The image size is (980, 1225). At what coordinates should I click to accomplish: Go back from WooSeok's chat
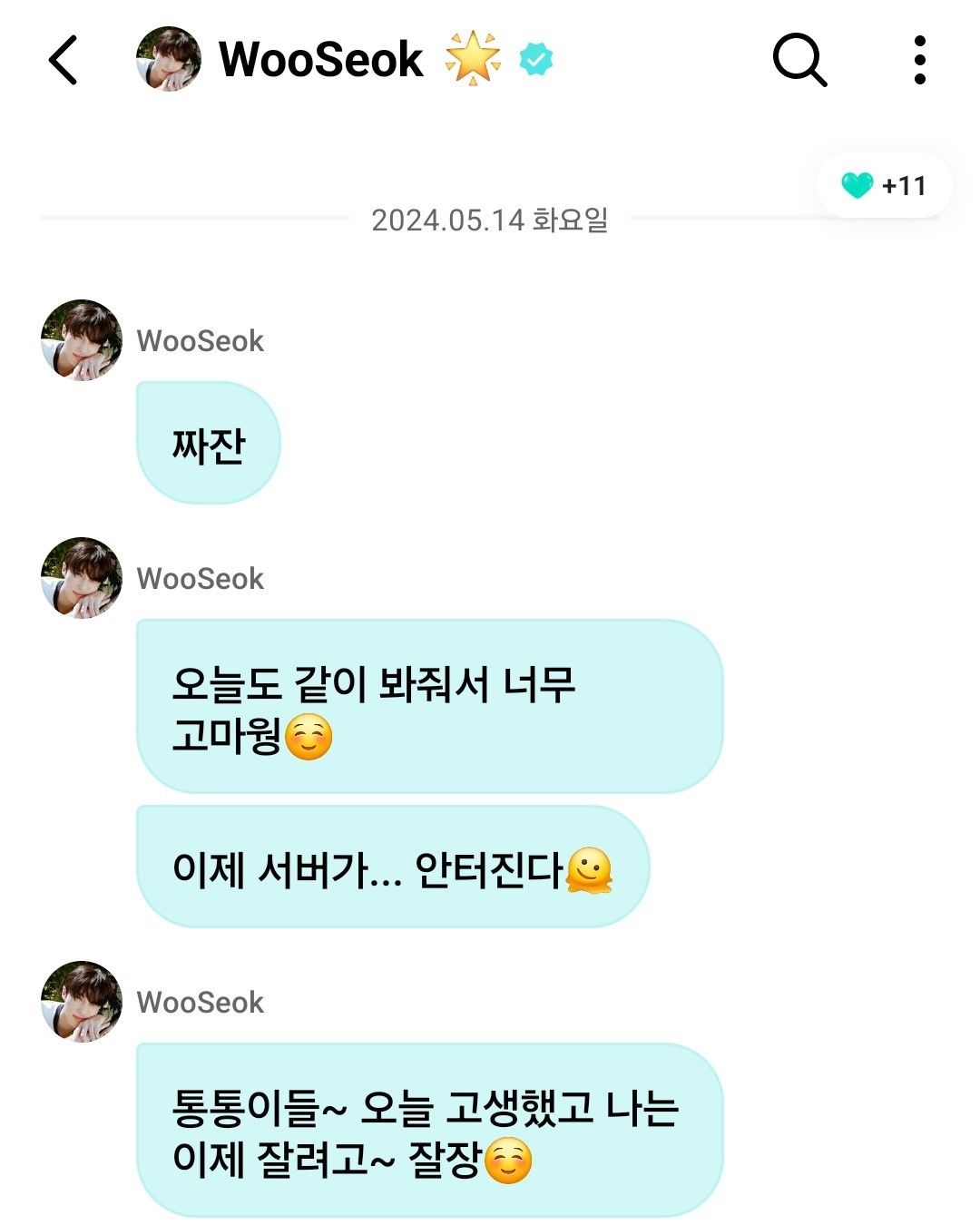point(63,60)
